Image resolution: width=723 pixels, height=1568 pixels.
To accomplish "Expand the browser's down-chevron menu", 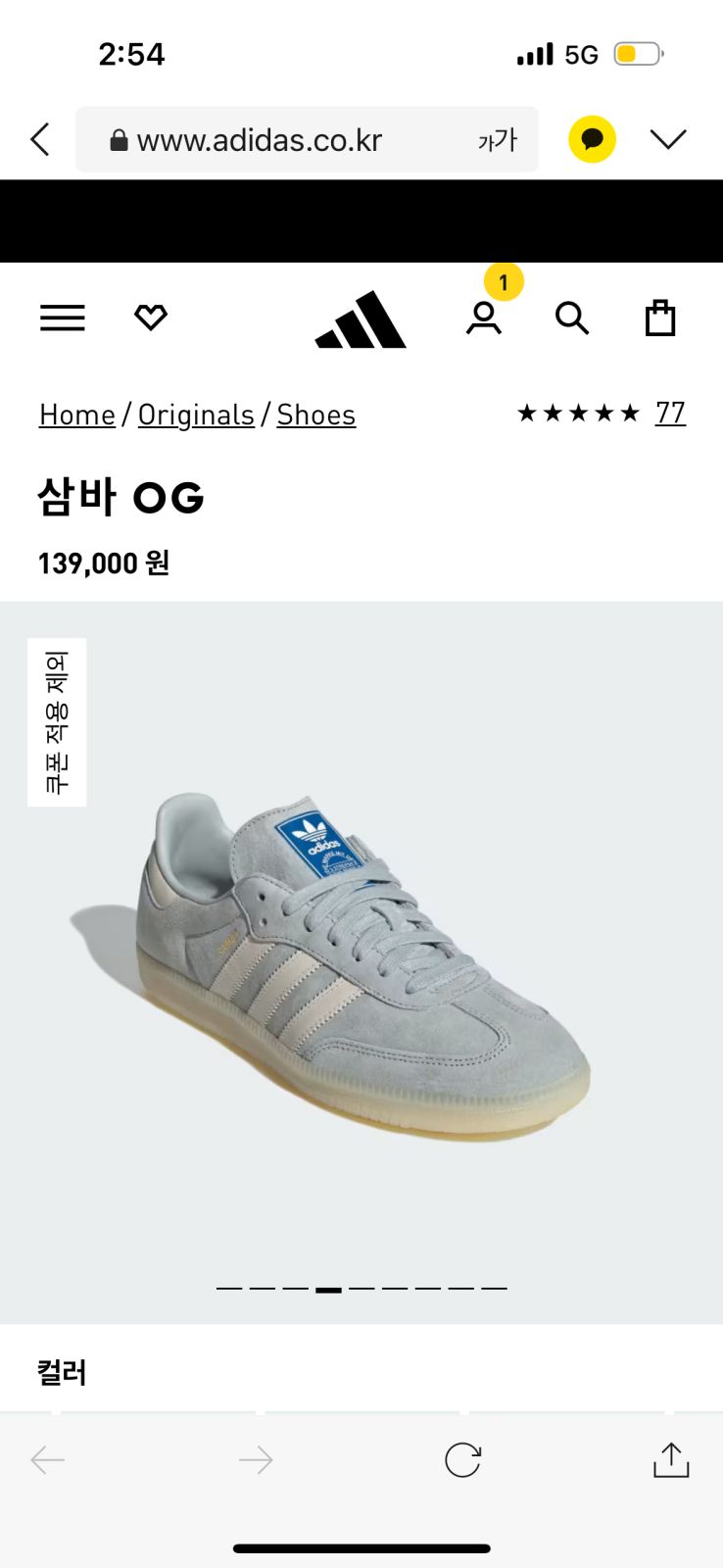I will coord(668,140).
